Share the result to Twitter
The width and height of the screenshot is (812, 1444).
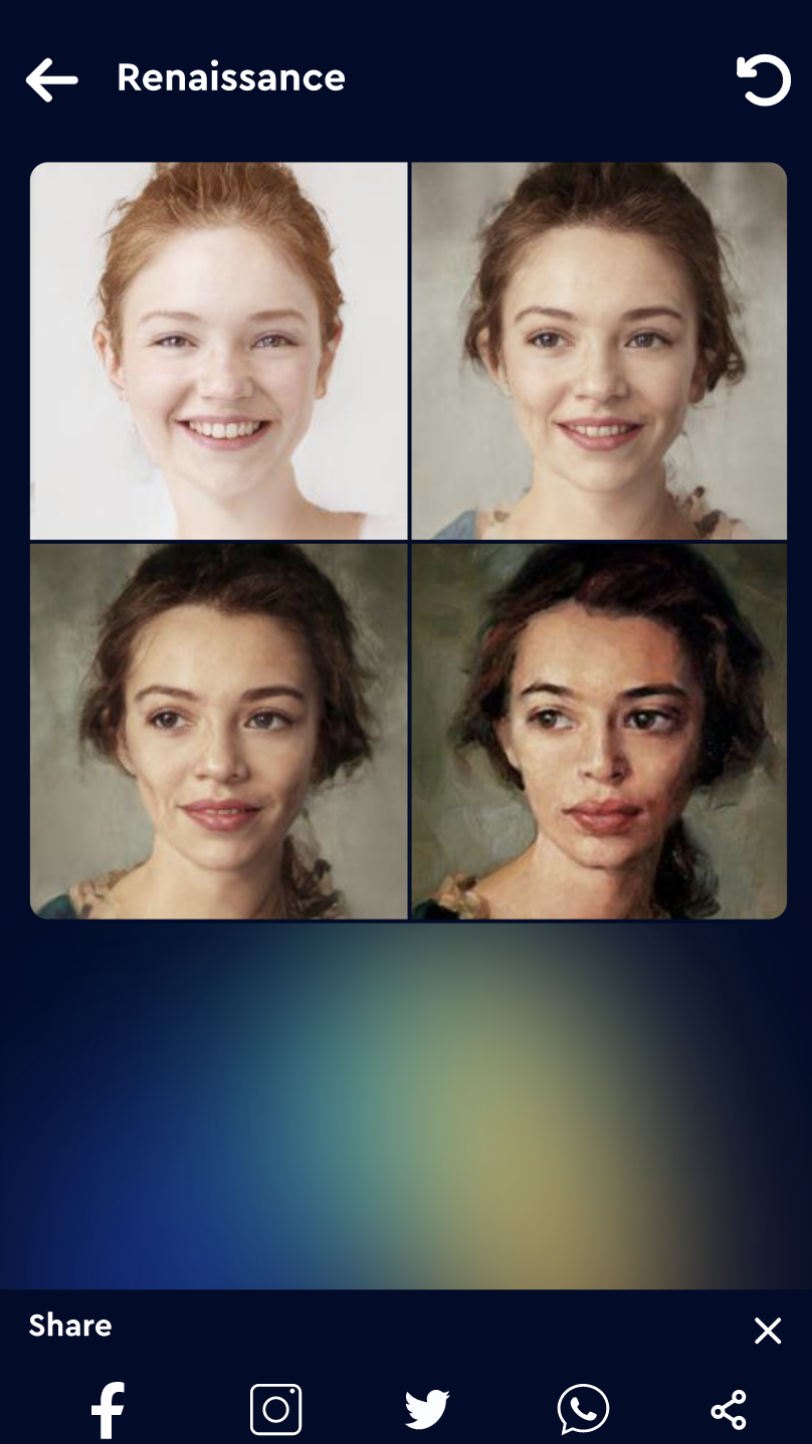tap(427, 1409)
